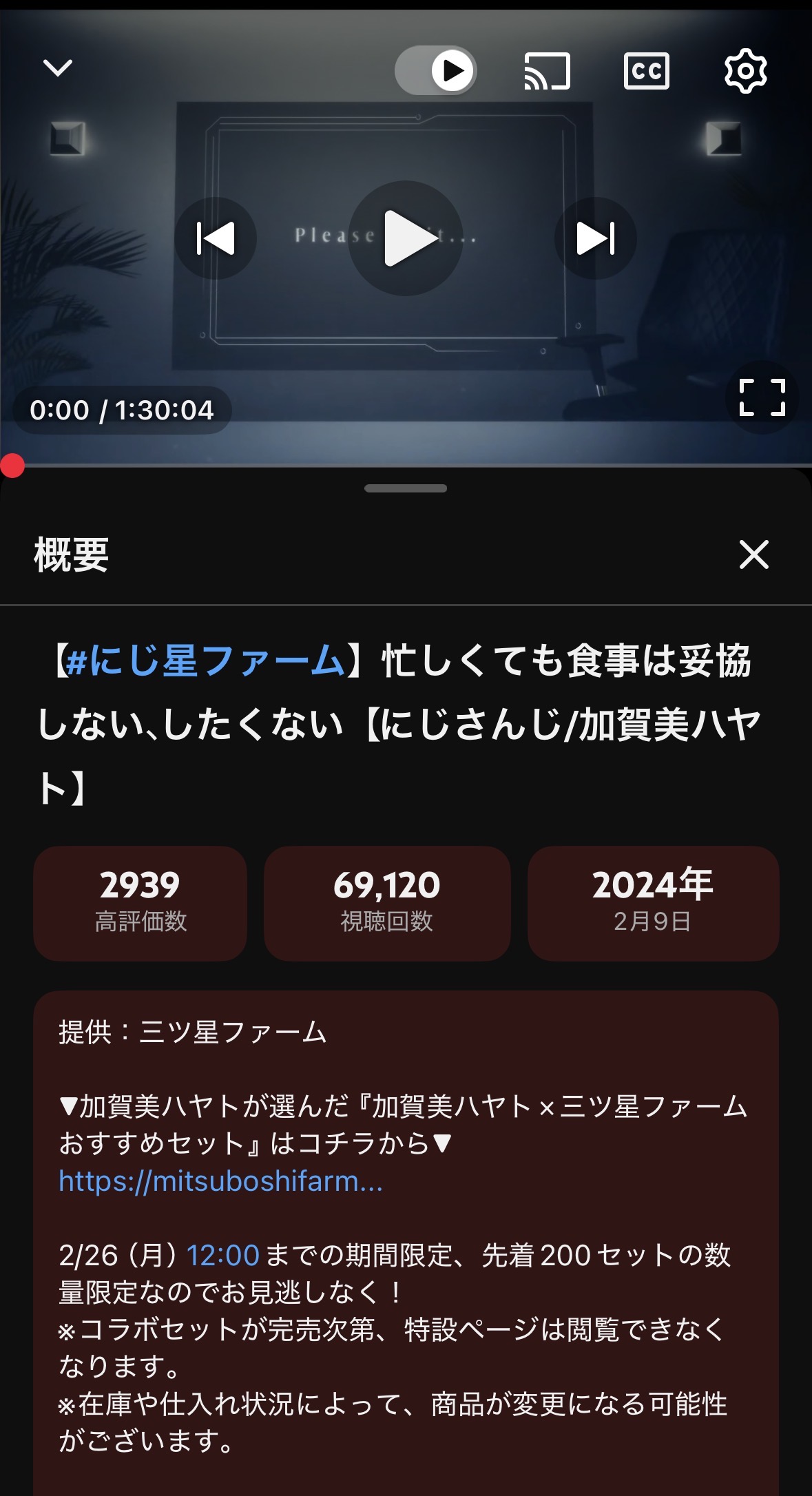
Task: Open the #にじ星ファーム hashtag link
Action: [205, 661]
